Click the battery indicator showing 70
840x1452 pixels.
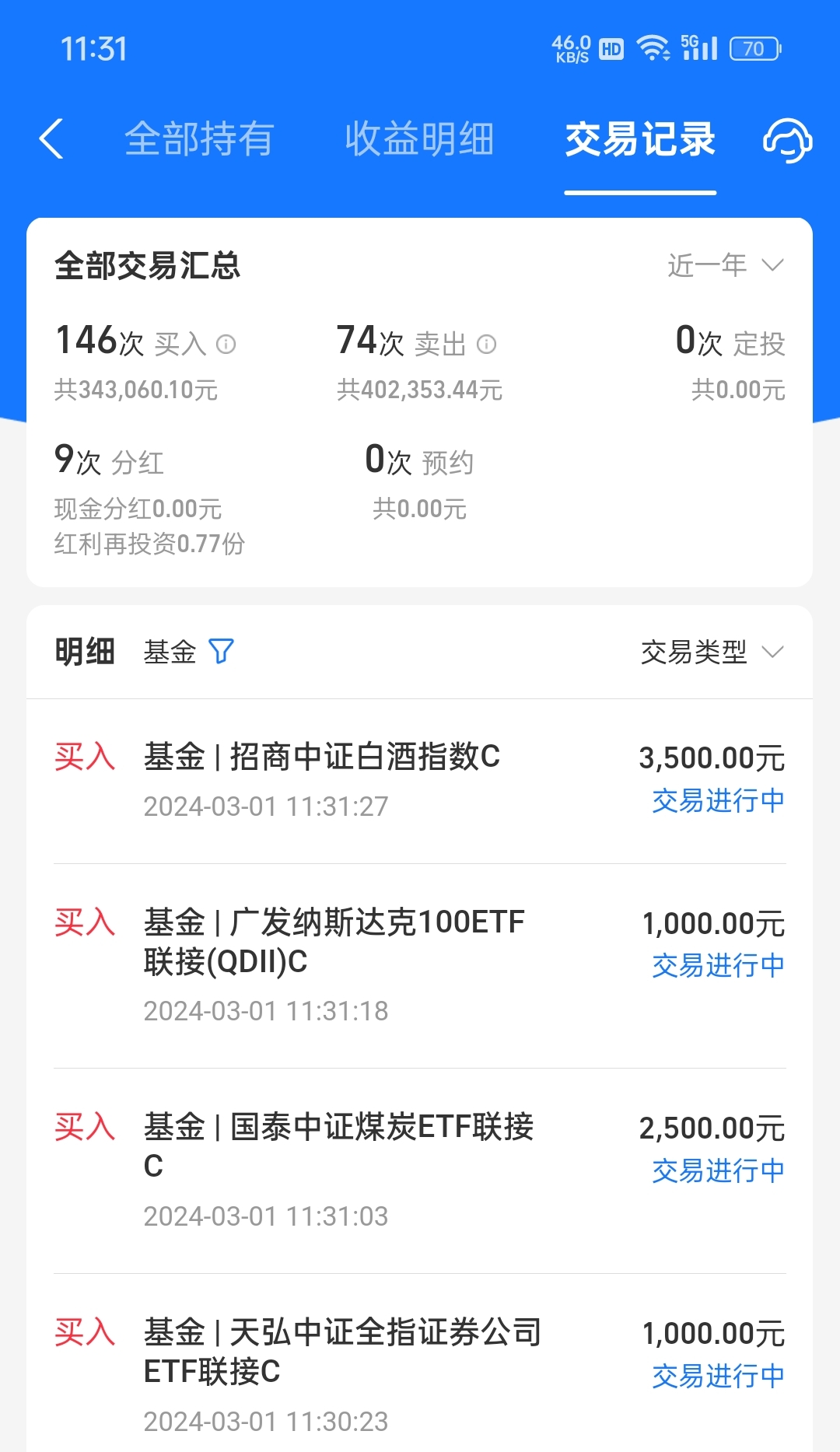click(x=756, y=48)
